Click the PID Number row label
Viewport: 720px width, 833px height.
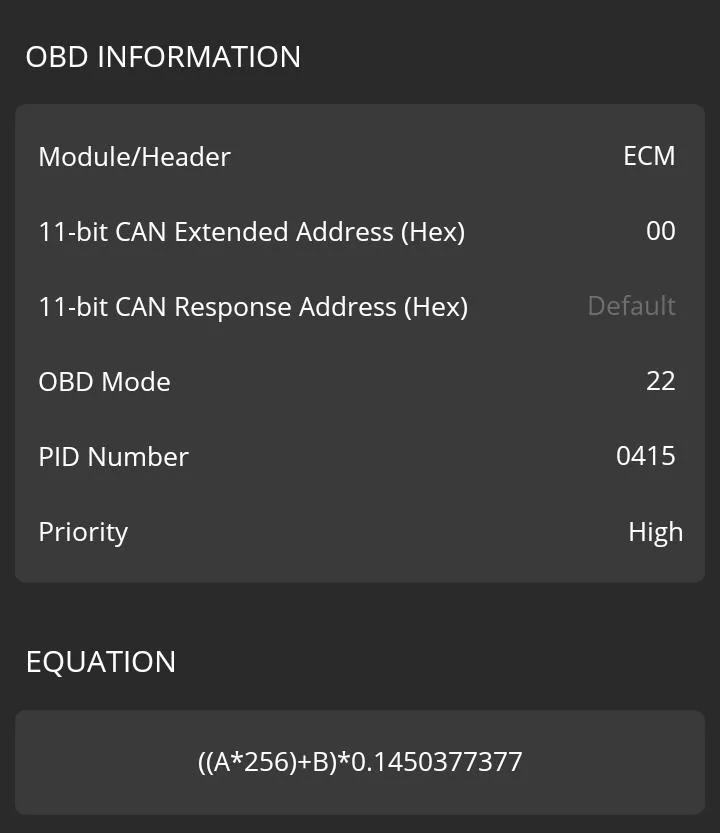[x=113, y=457]
